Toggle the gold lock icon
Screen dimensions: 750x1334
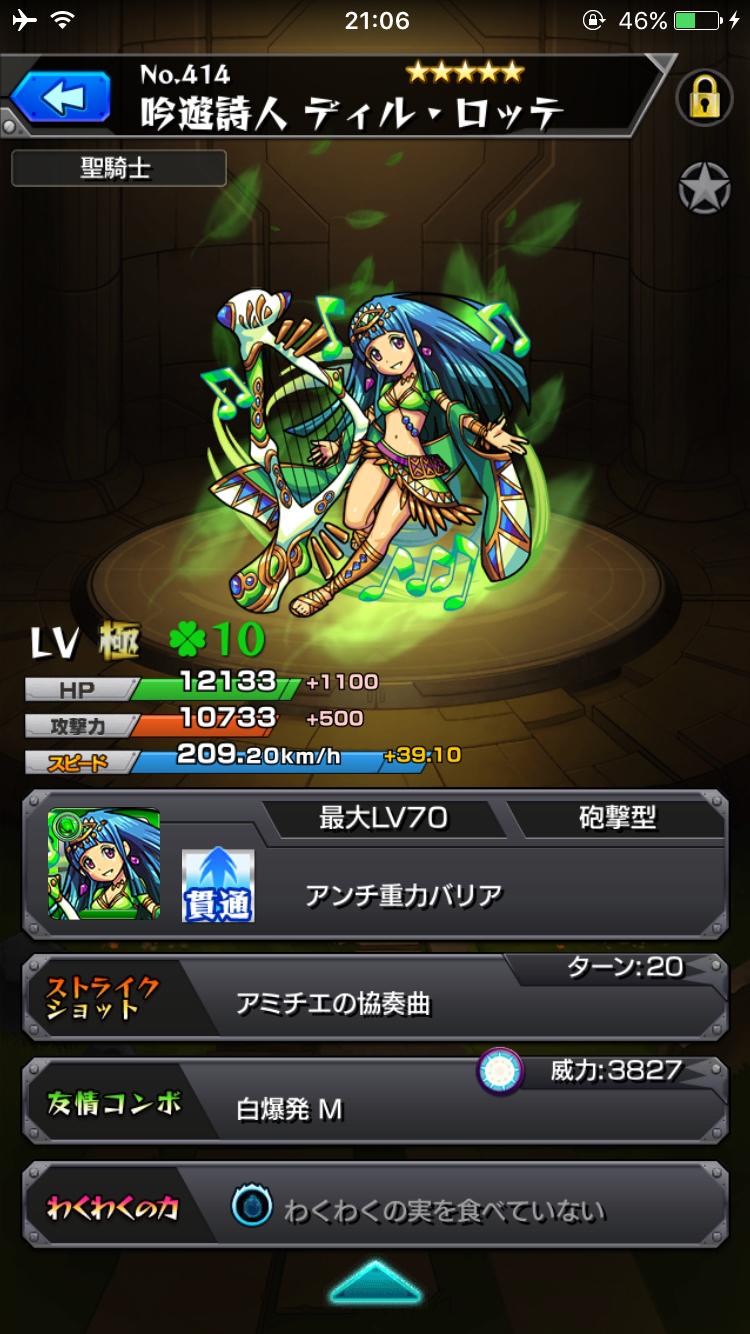point(704,98)
